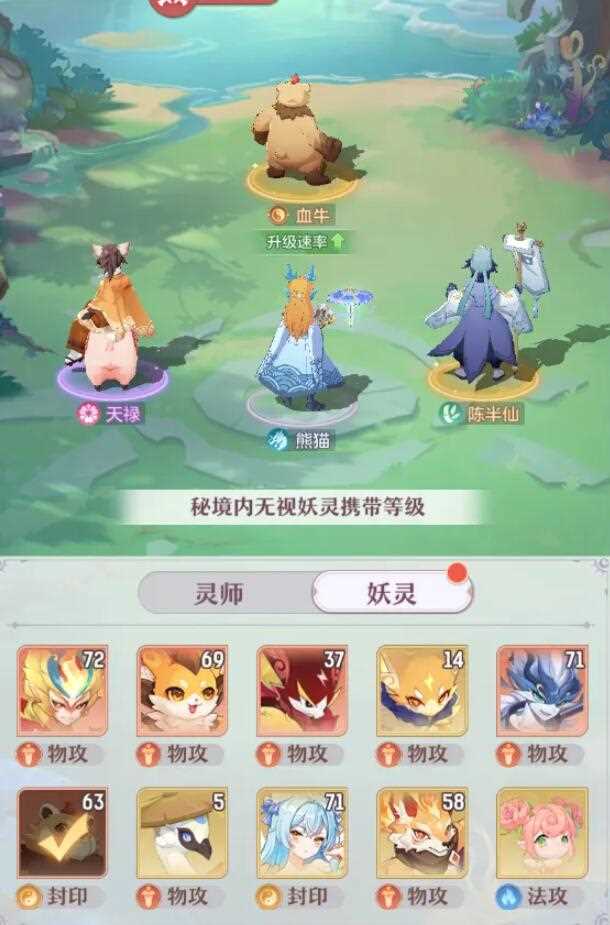This screenshot has height=925, width=610.
Task: Select the level 69 物攻 spirit
Action: tap(182, 691)
